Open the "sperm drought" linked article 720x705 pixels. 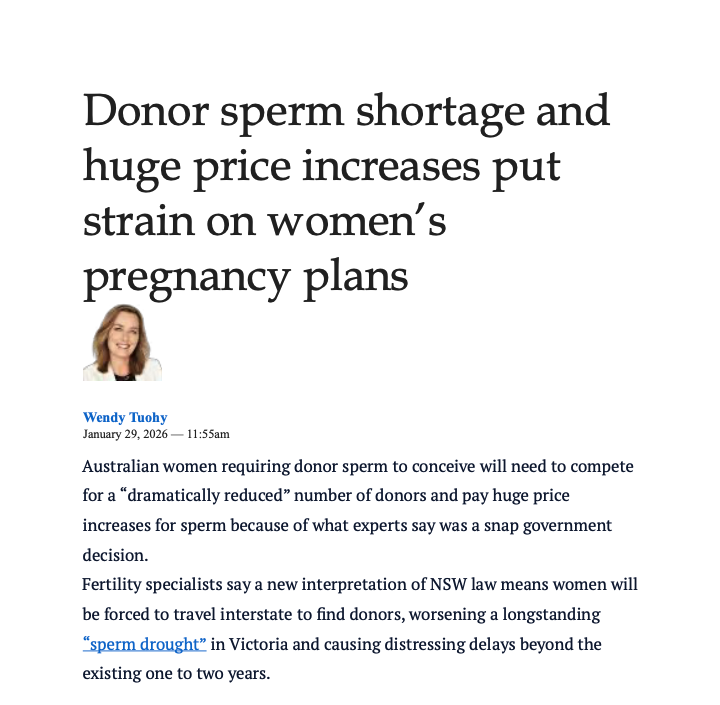[x=144, y=644]
